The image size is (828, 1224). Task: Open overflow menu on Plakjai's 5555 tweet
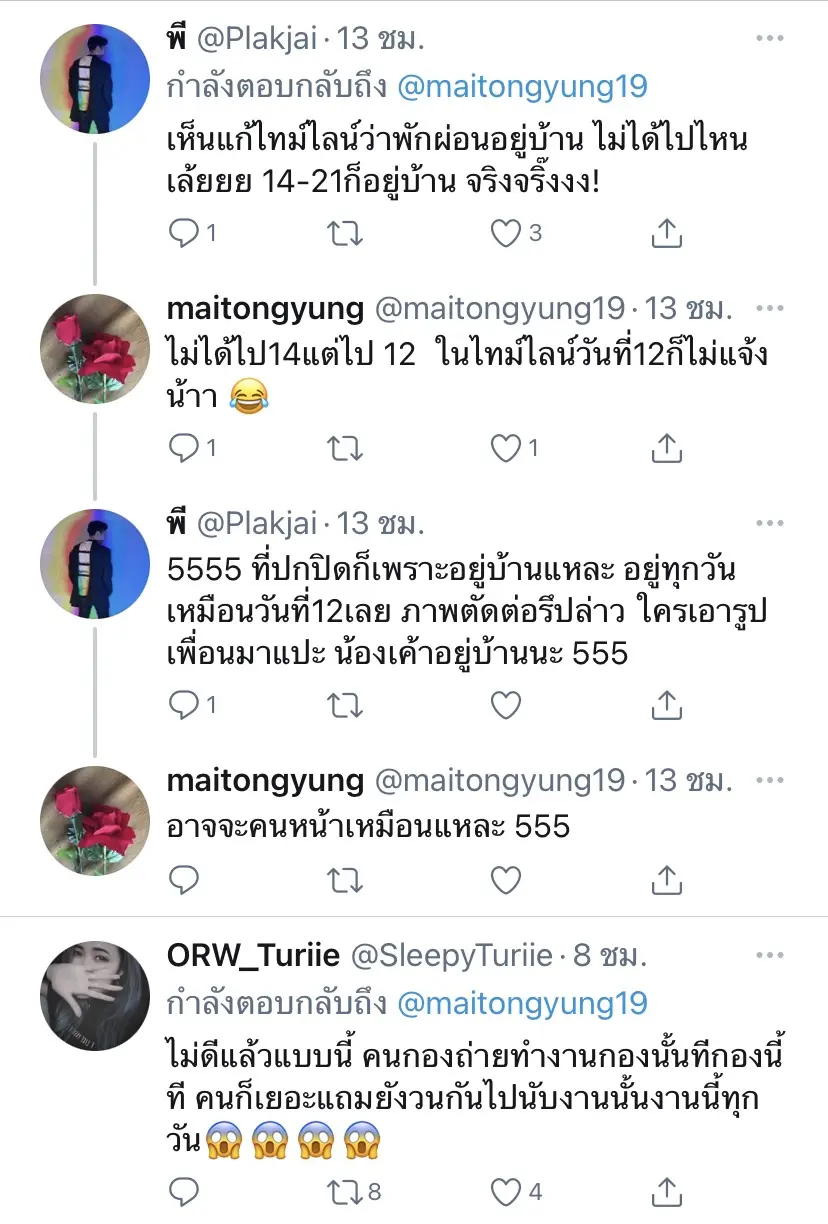[769, 523]
